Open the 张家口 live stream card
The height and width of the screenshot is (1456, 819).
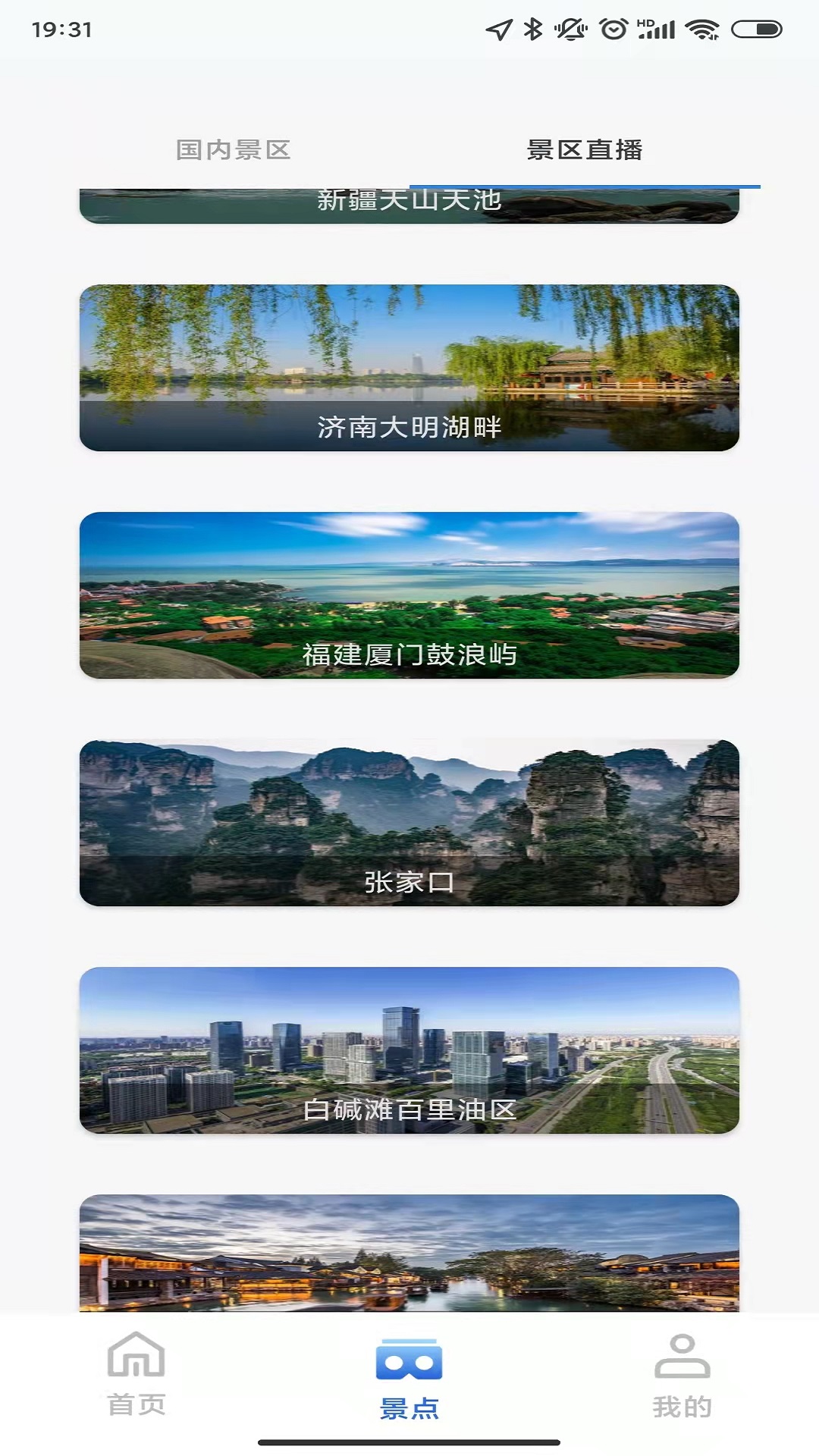coord(409,823)
